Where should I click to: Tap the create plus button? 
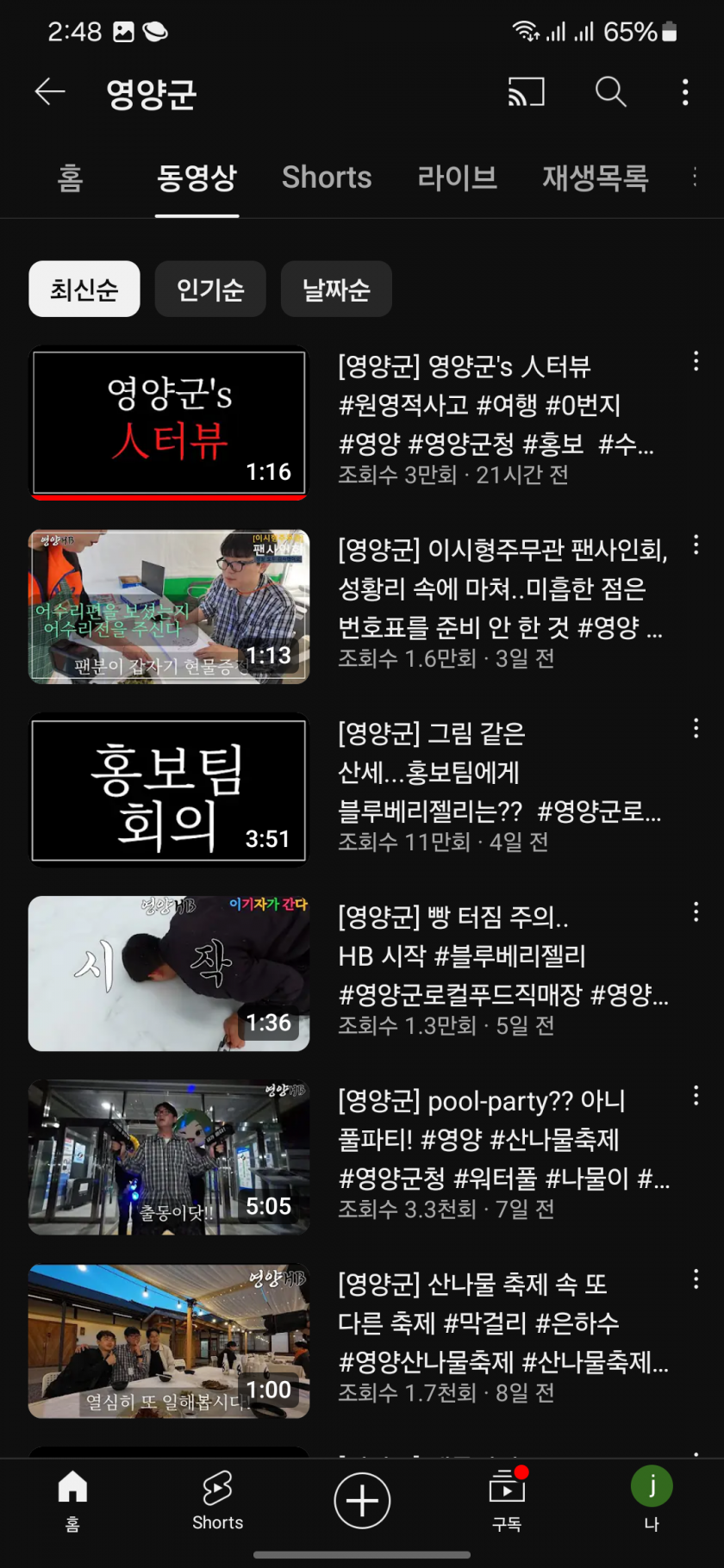point(362,1501)
